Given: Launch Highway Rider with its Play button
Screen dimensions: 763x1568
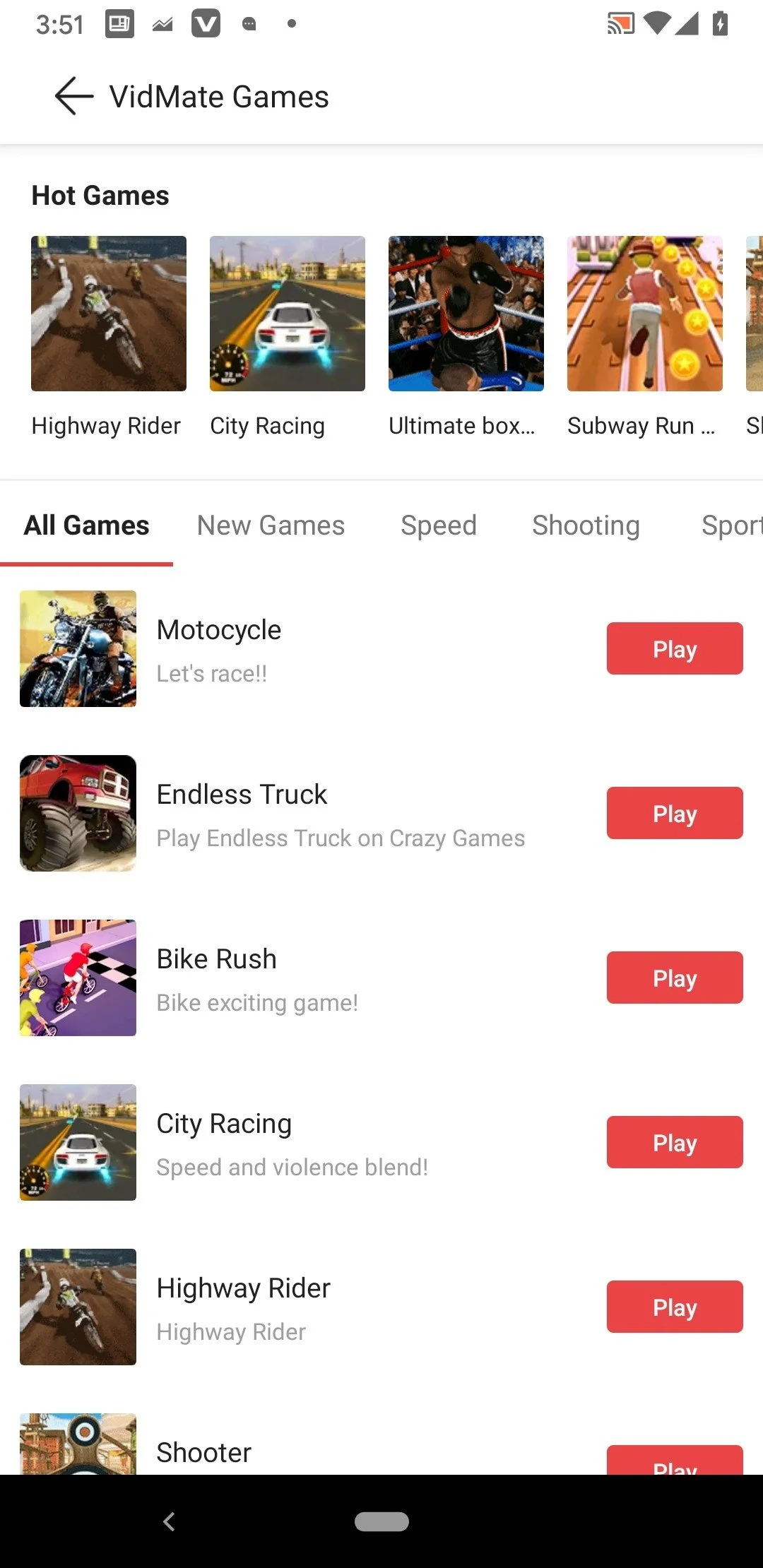Looking at the screenshot, I should (x=675, y=1307).
